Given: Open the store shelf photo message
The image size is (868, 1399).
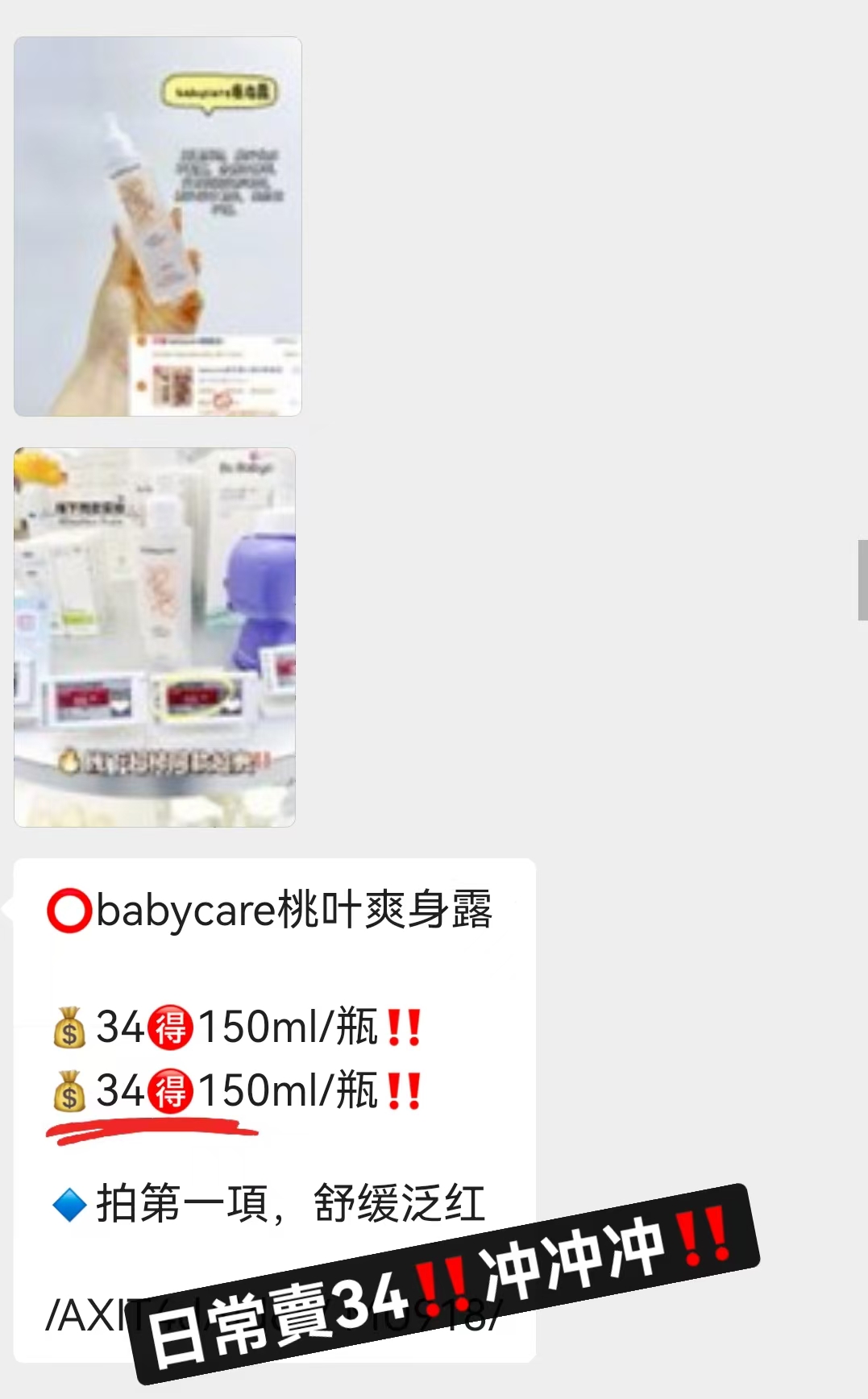Looking at the screenshot, I should (155, 637).
